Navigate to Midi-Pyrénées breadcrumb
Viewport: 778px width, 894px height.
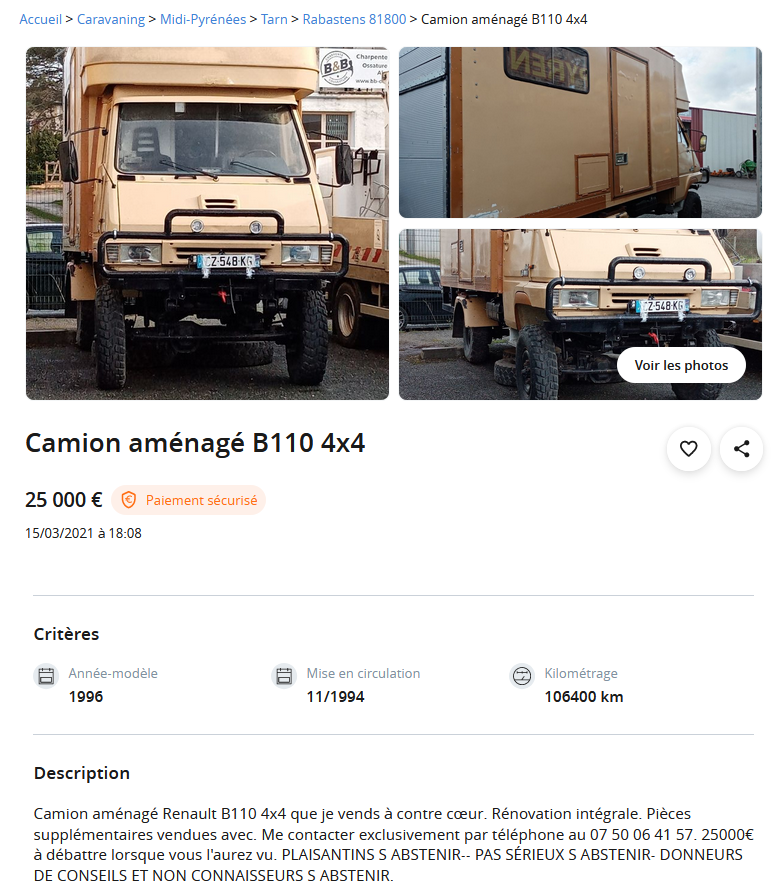tap(203, 19)
